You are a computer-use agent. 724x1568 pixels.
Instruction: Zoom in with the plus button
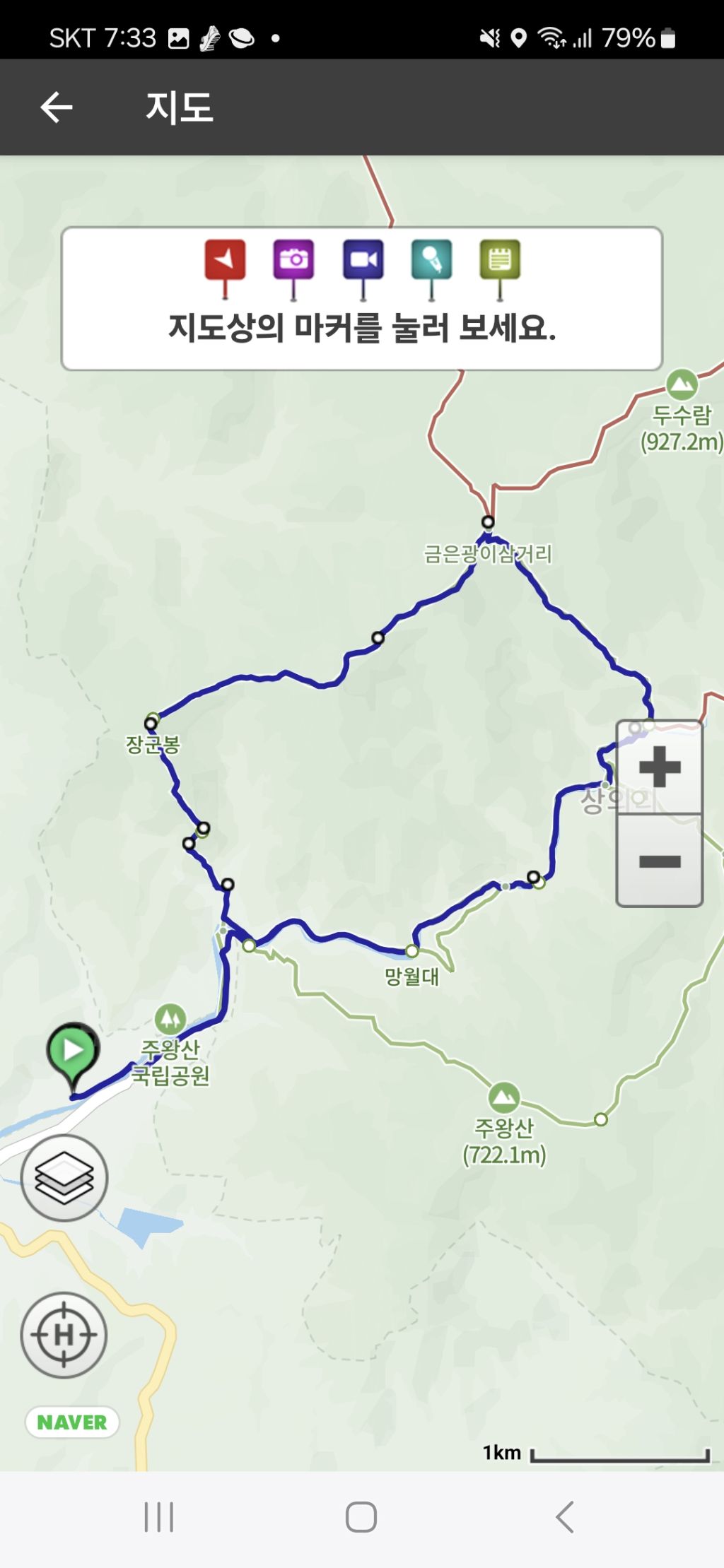click(659, 767)
